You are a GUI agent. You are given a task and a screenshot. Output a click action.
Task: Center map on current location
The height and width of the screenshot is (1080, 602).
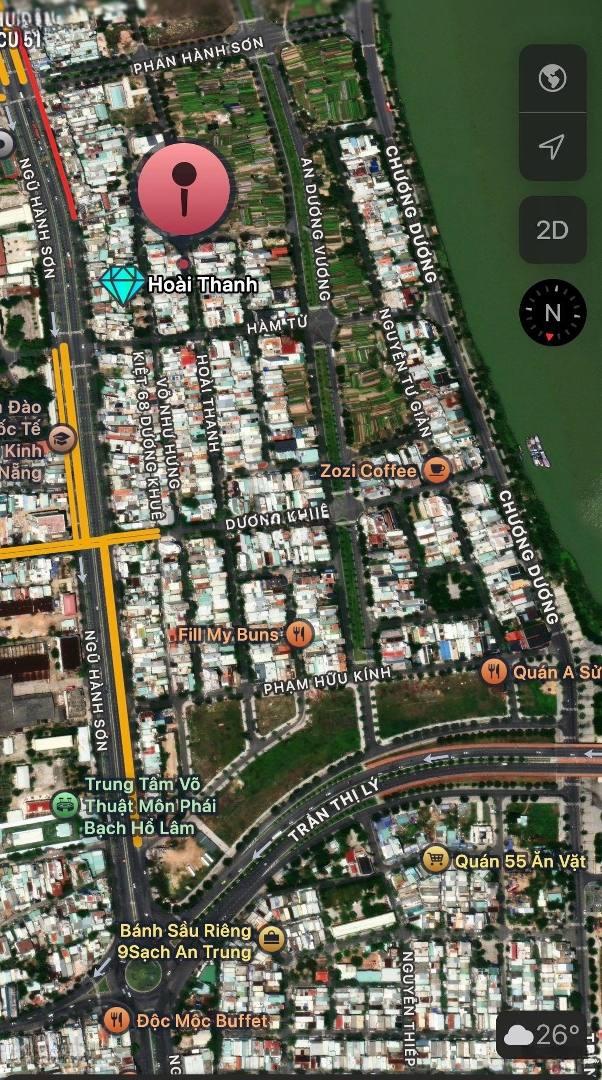(552, 148)
